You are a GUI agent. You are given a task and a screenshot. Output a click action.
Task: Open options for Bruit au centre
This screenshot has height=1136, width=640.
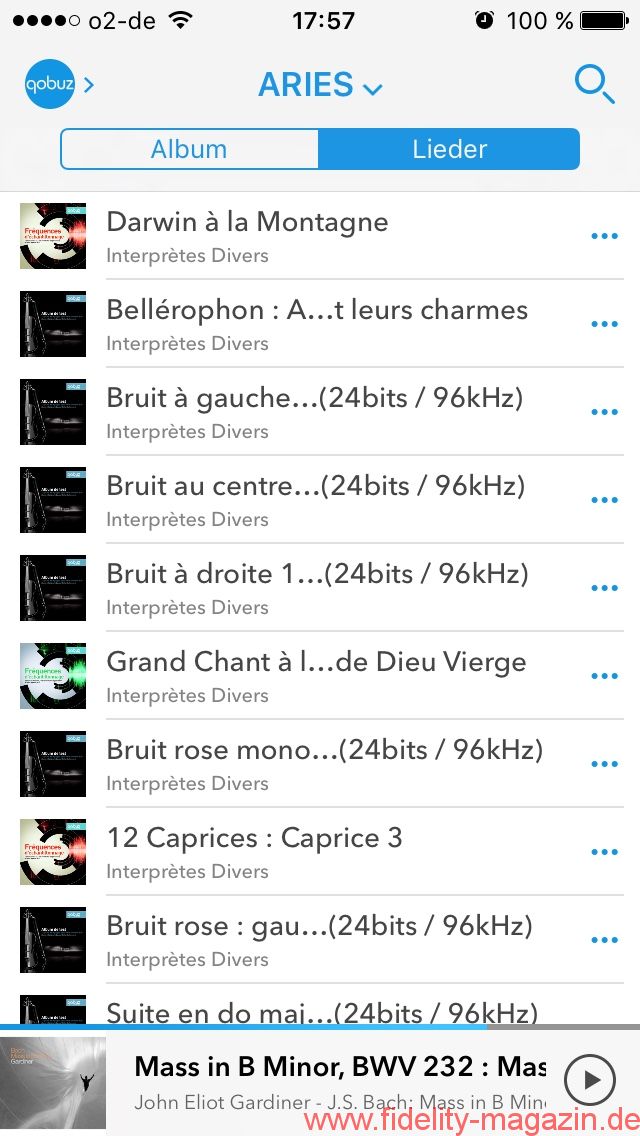click(x=604, y=500)
